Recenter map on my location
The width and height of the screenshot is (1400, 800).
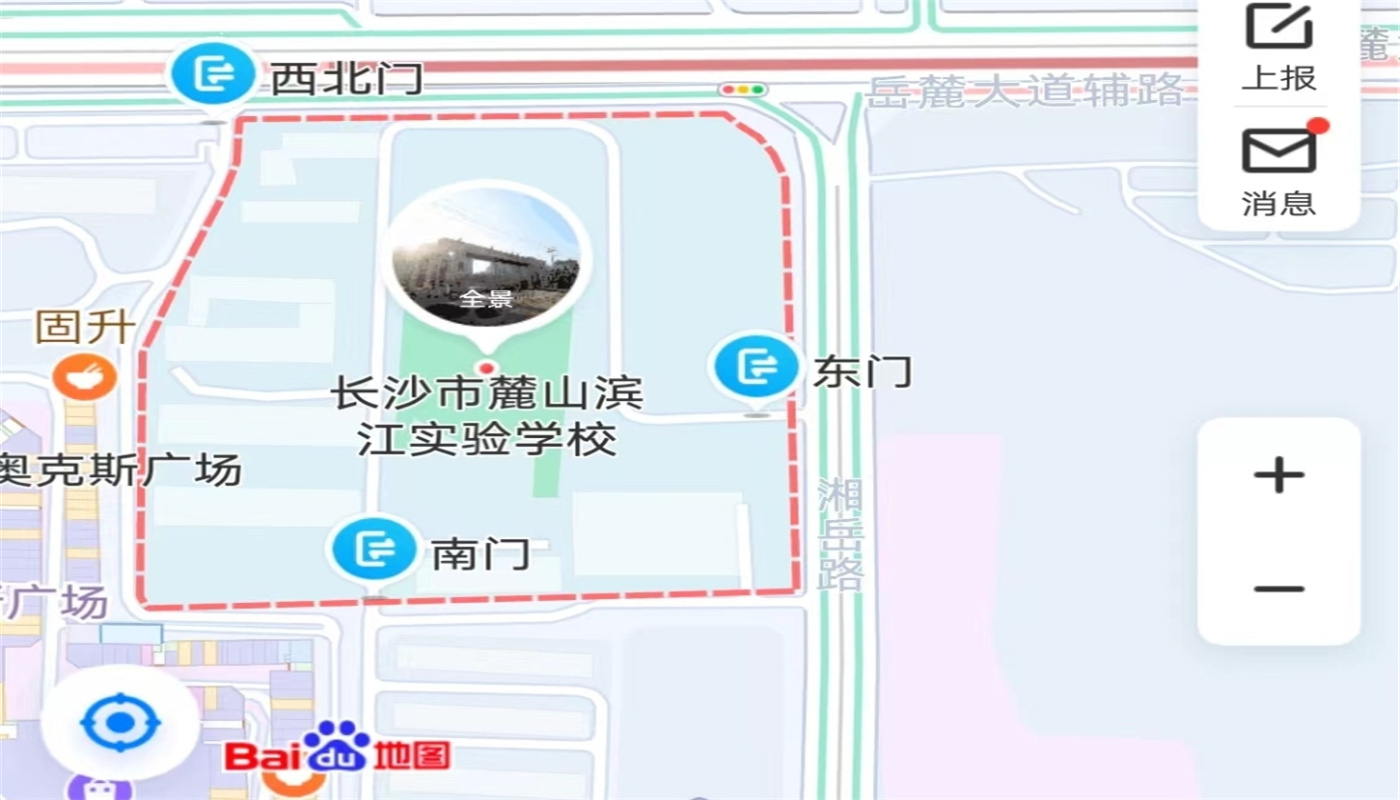[x=120, y=721]
